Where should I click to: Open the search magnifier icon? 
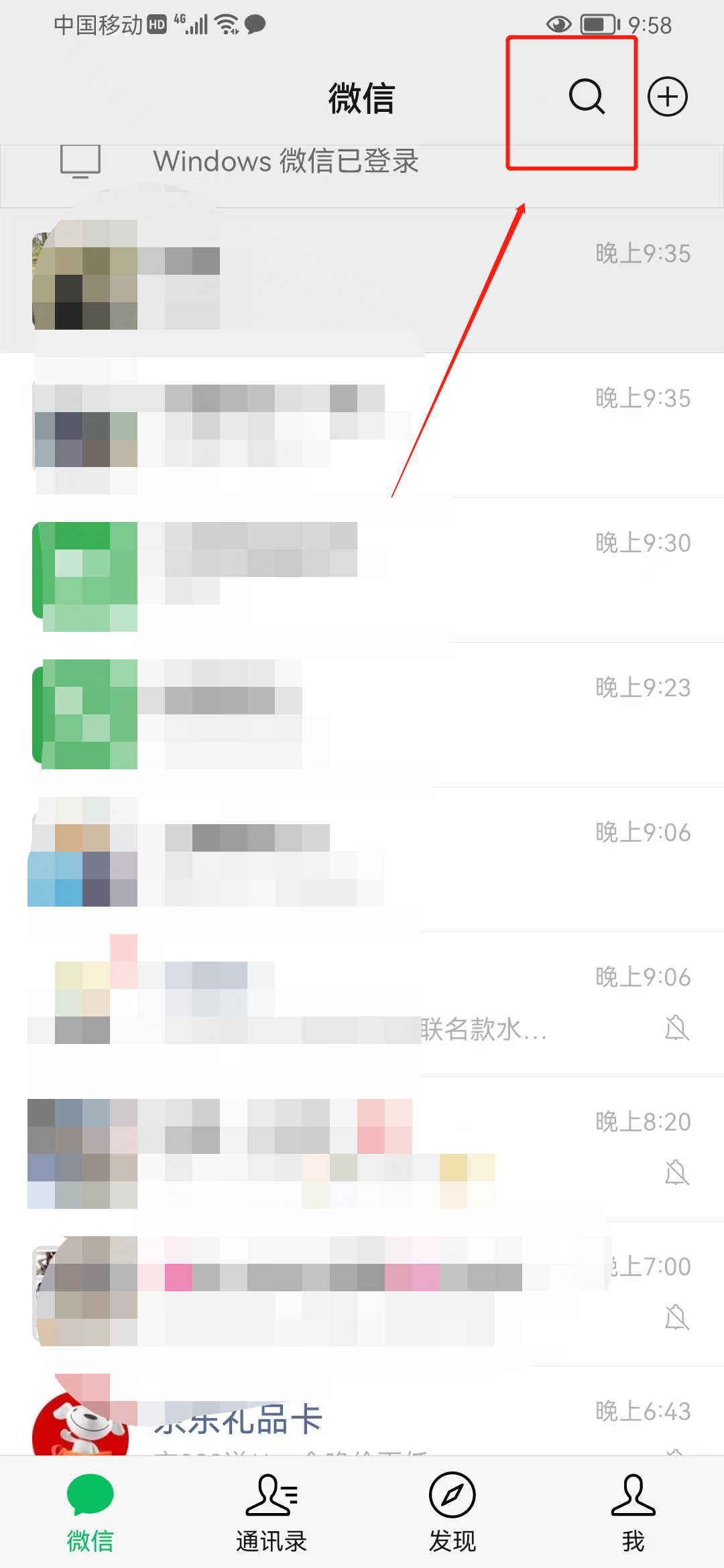[x=587, y=97]
